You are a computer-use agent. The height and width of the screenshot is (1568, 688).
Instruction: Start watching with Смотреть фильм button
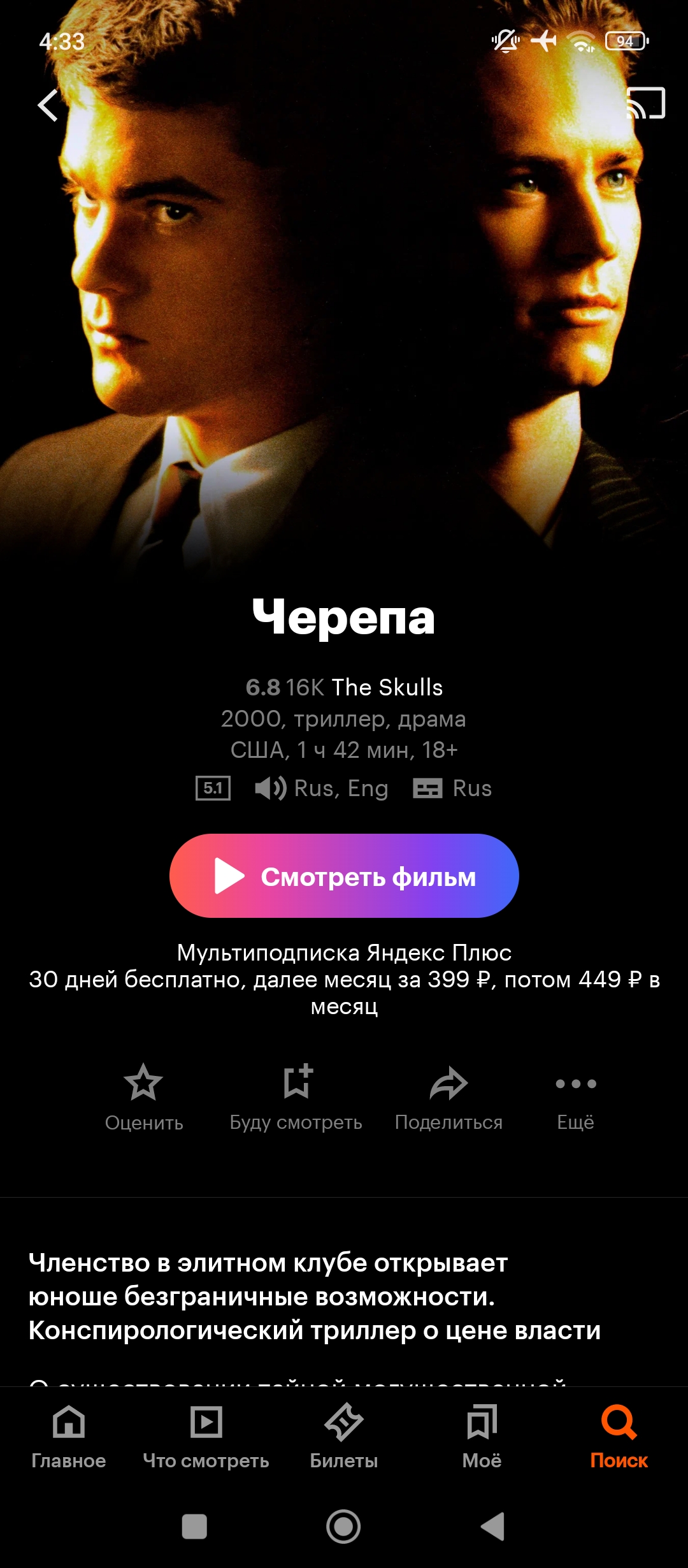point(344,876)
